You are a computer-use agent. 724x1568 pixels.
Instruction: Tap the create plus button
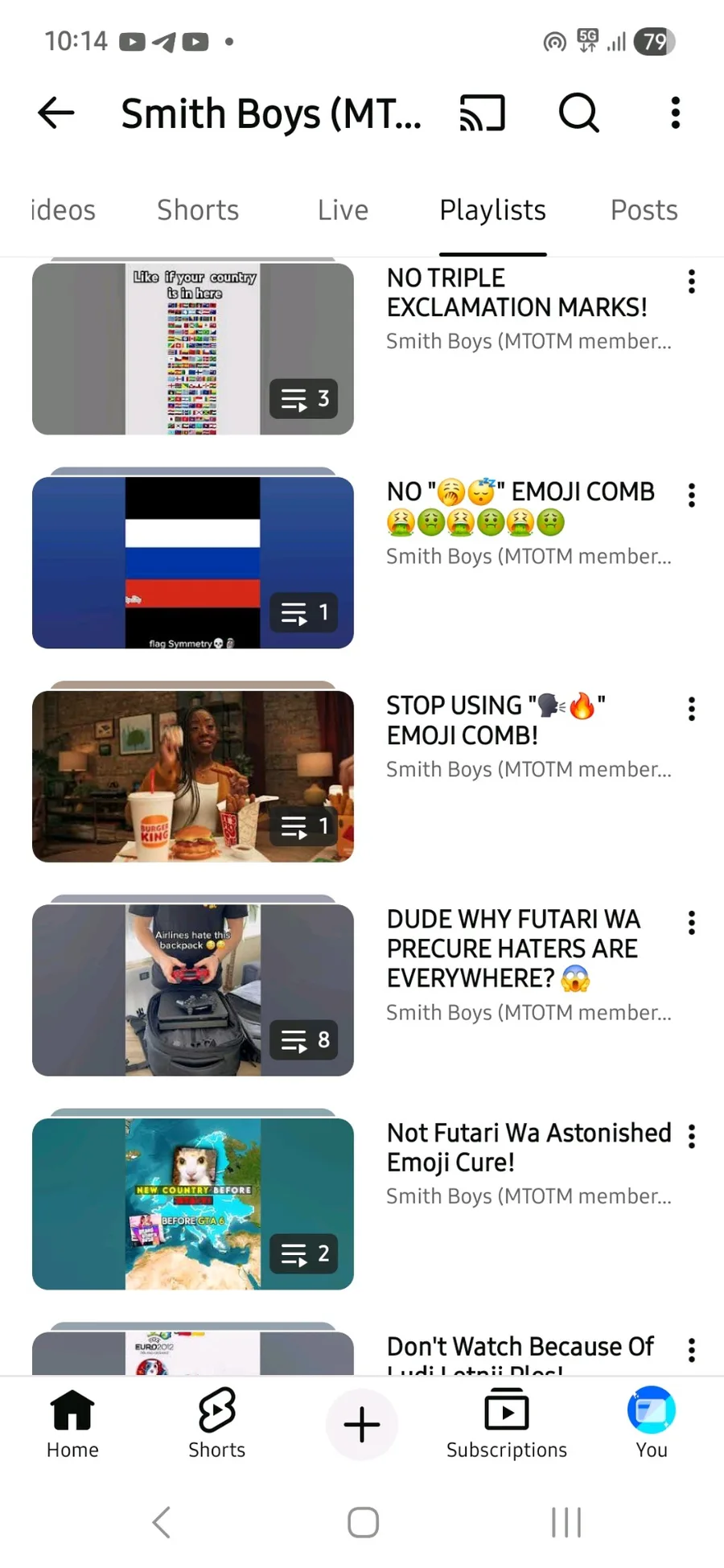pyautogui.click(x=362, y=1424)
